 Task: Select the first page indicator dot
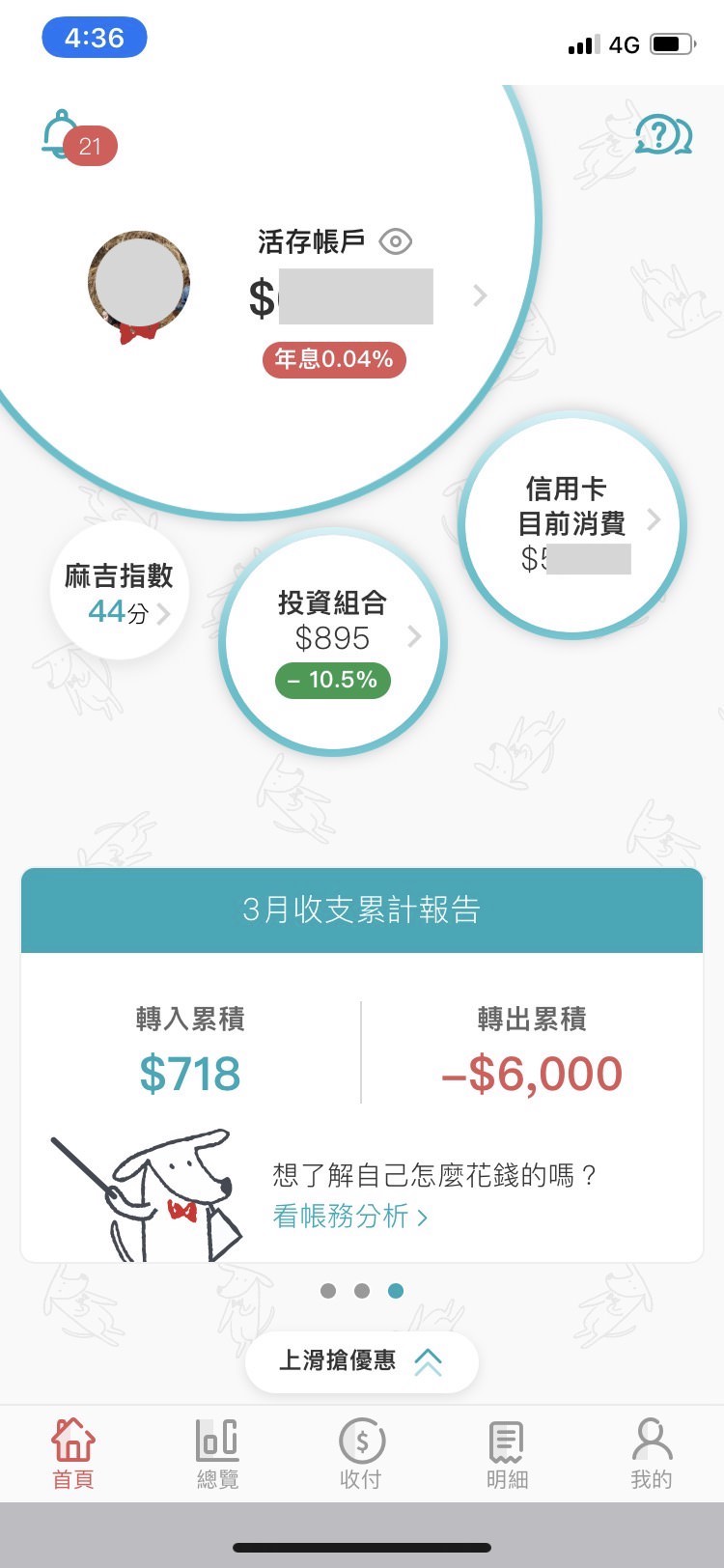(328, 1291)
